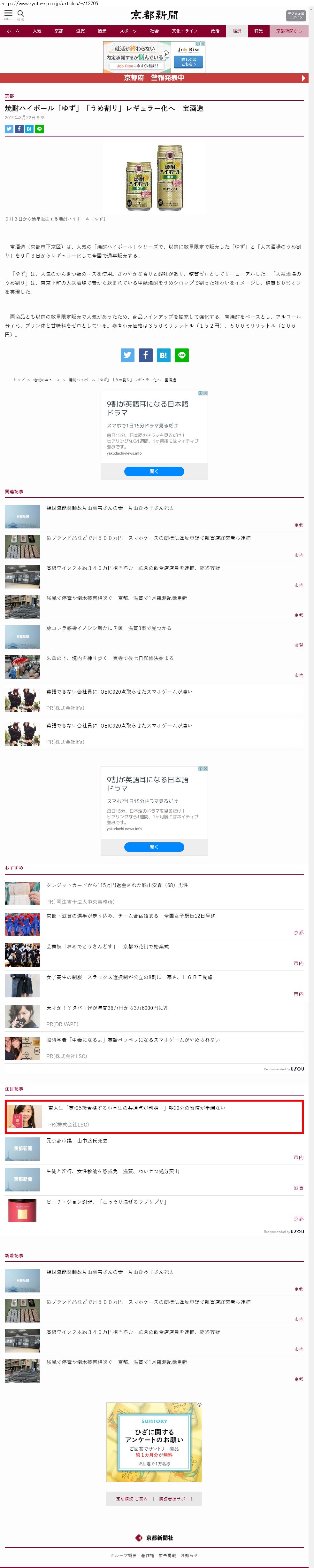Follow the 地域のニュース breadcrumb link
The image size is (314, 1568).
coord(46,380)
